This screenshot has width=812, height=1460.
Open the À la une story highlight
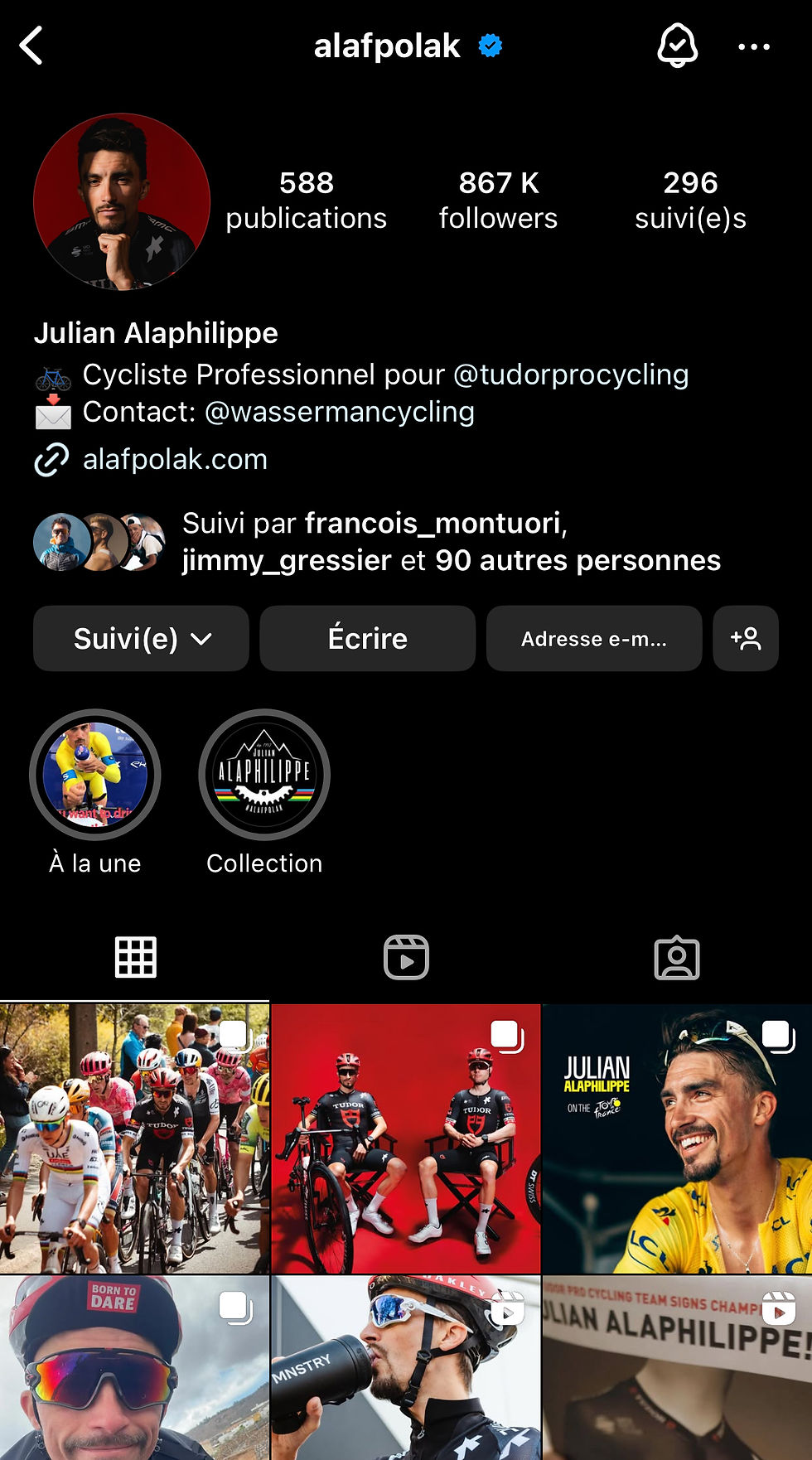[x=94, y=775]
